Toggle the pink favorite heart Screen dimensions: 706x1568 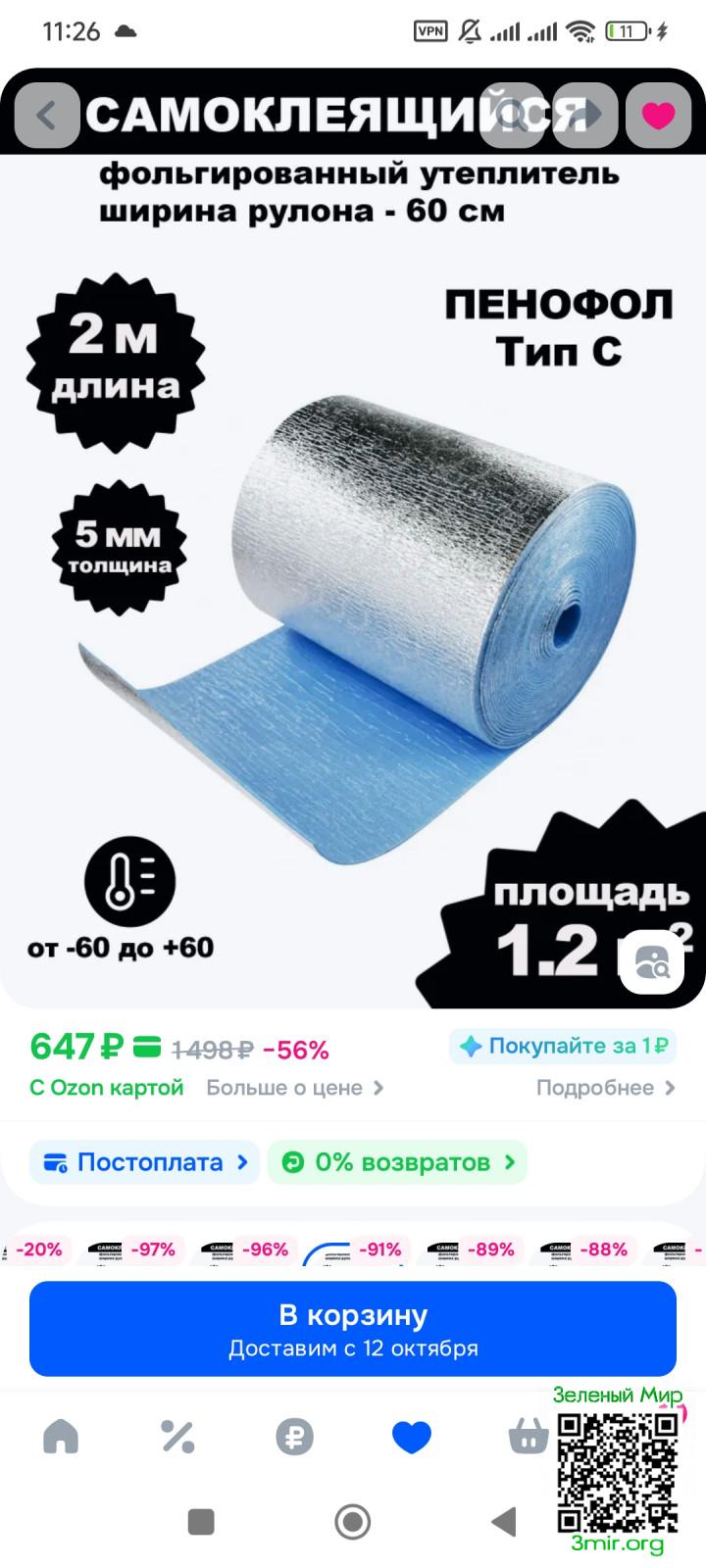point(658,116)
